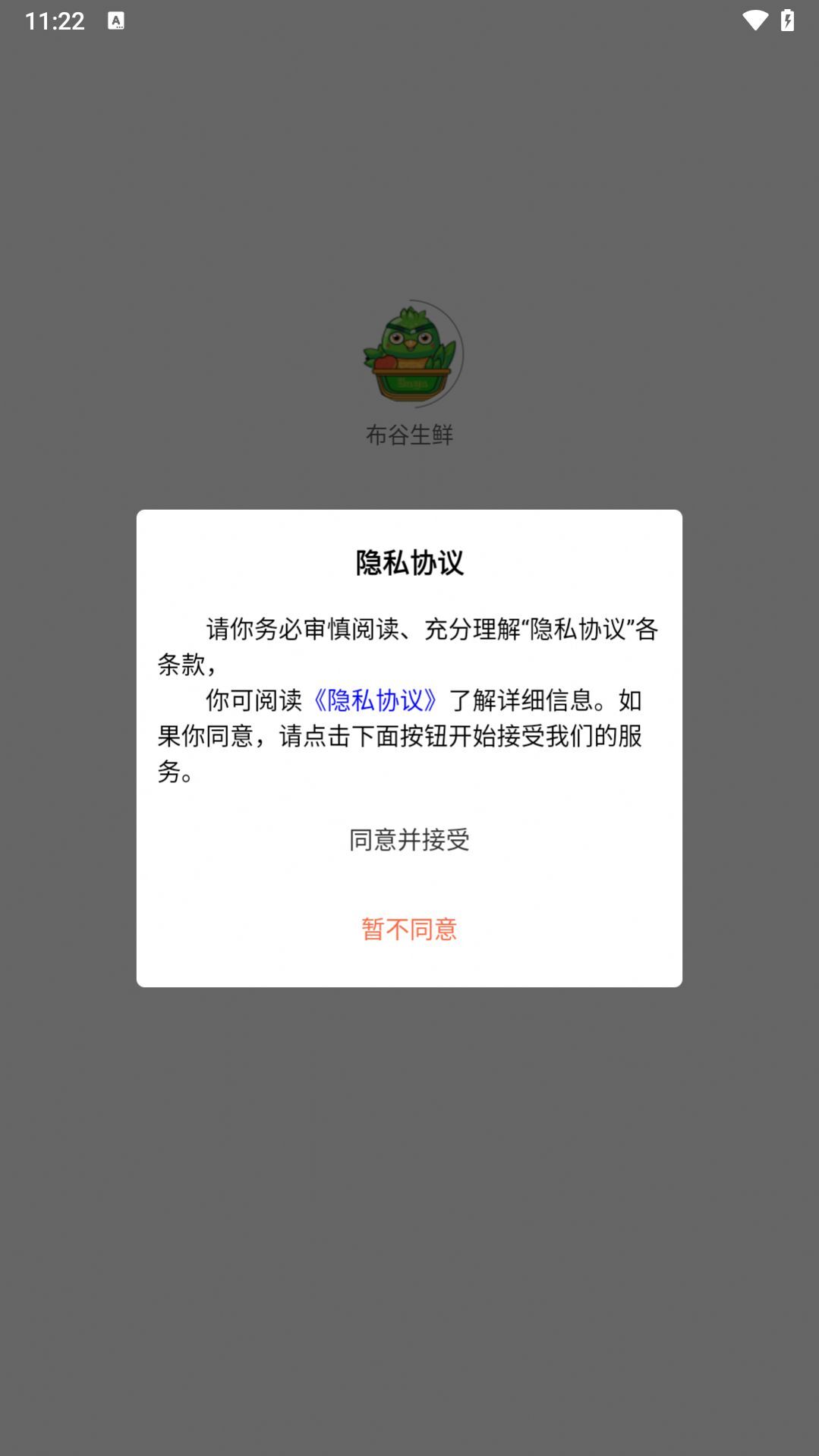Click the app name text 布谷生鲜

409,434
